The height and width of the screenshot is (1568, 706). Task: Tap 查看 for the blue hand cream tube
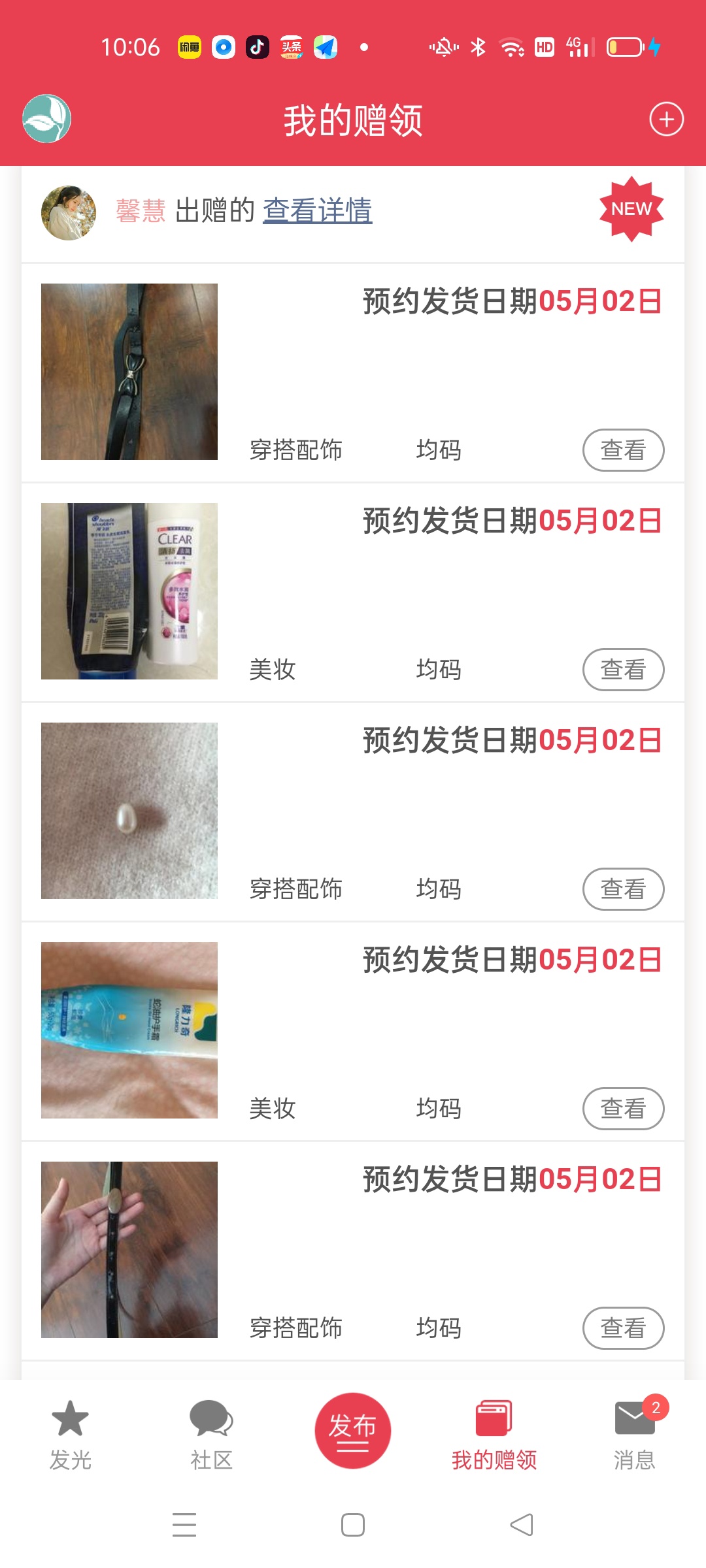tap(622, 1109)
